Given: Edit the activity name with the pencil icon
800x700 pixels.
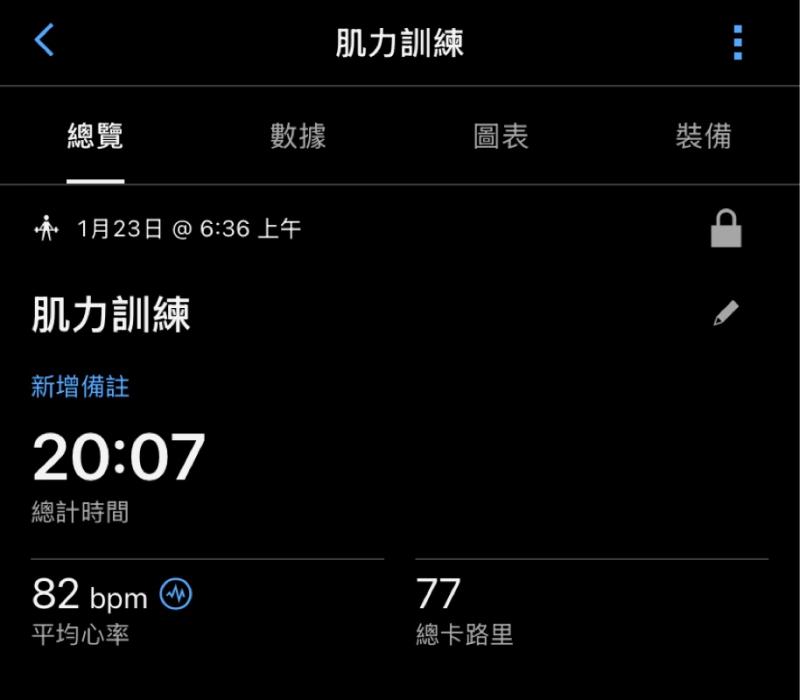Looking at the screenshot, I should click(x=725, y=314).
